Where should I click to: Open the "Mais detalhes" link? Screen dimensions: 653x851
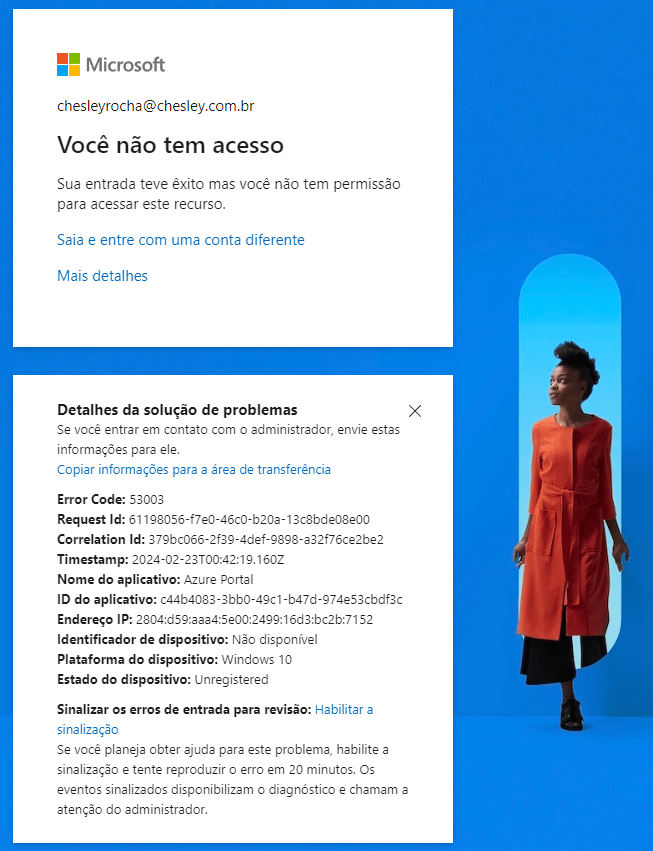tap(102, 276)
